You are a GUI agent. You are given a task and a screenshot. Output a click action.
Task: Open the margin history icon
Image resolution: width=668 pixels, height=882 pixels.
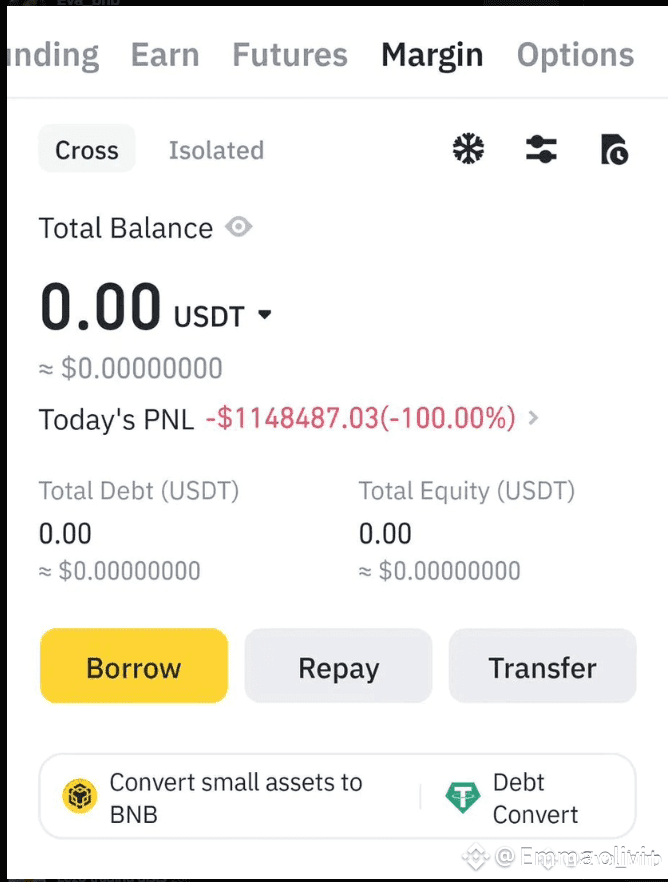[x=614, y=150]
